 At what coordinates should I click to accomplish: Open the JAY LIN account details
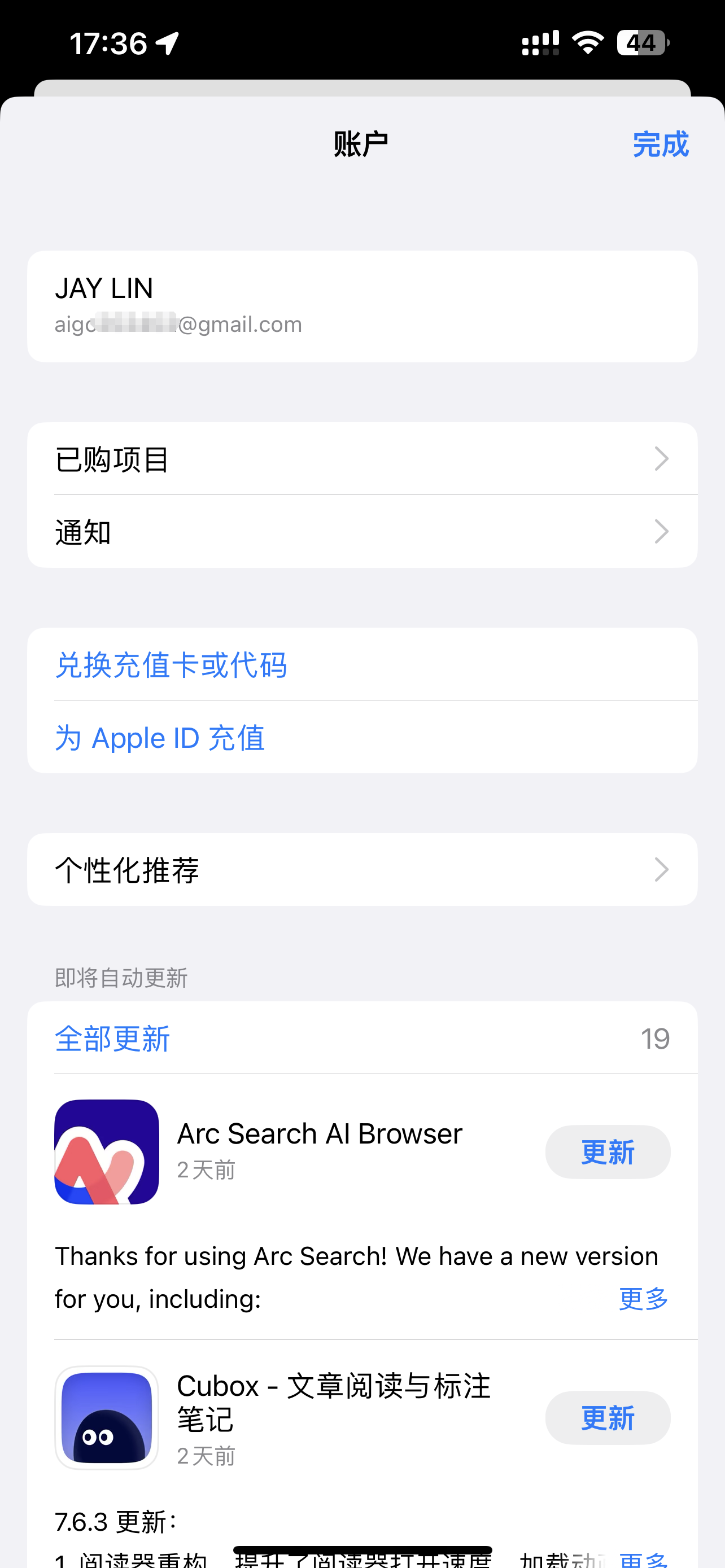click(x=362, y=306)
